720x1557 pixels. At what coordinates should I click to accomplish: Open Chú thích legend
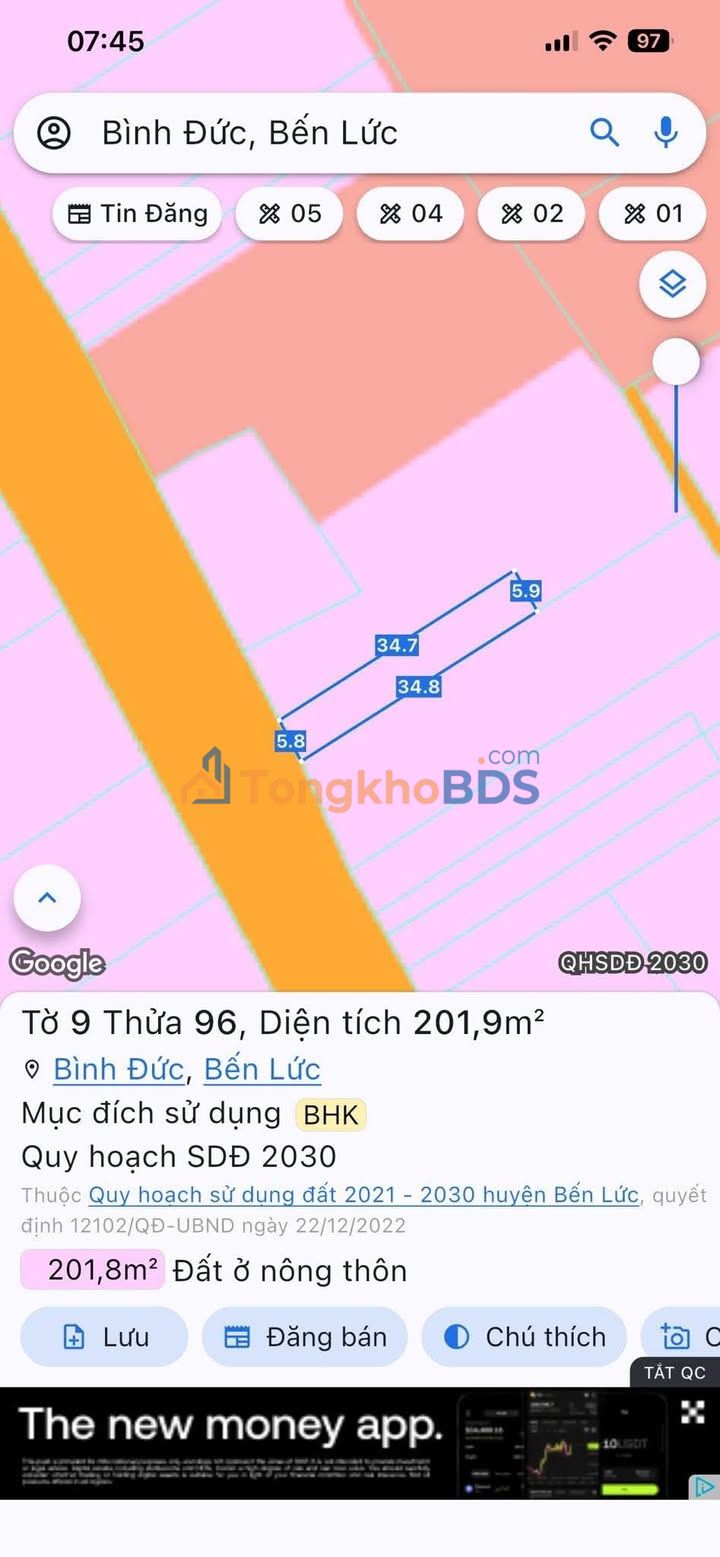[525, 1337]
